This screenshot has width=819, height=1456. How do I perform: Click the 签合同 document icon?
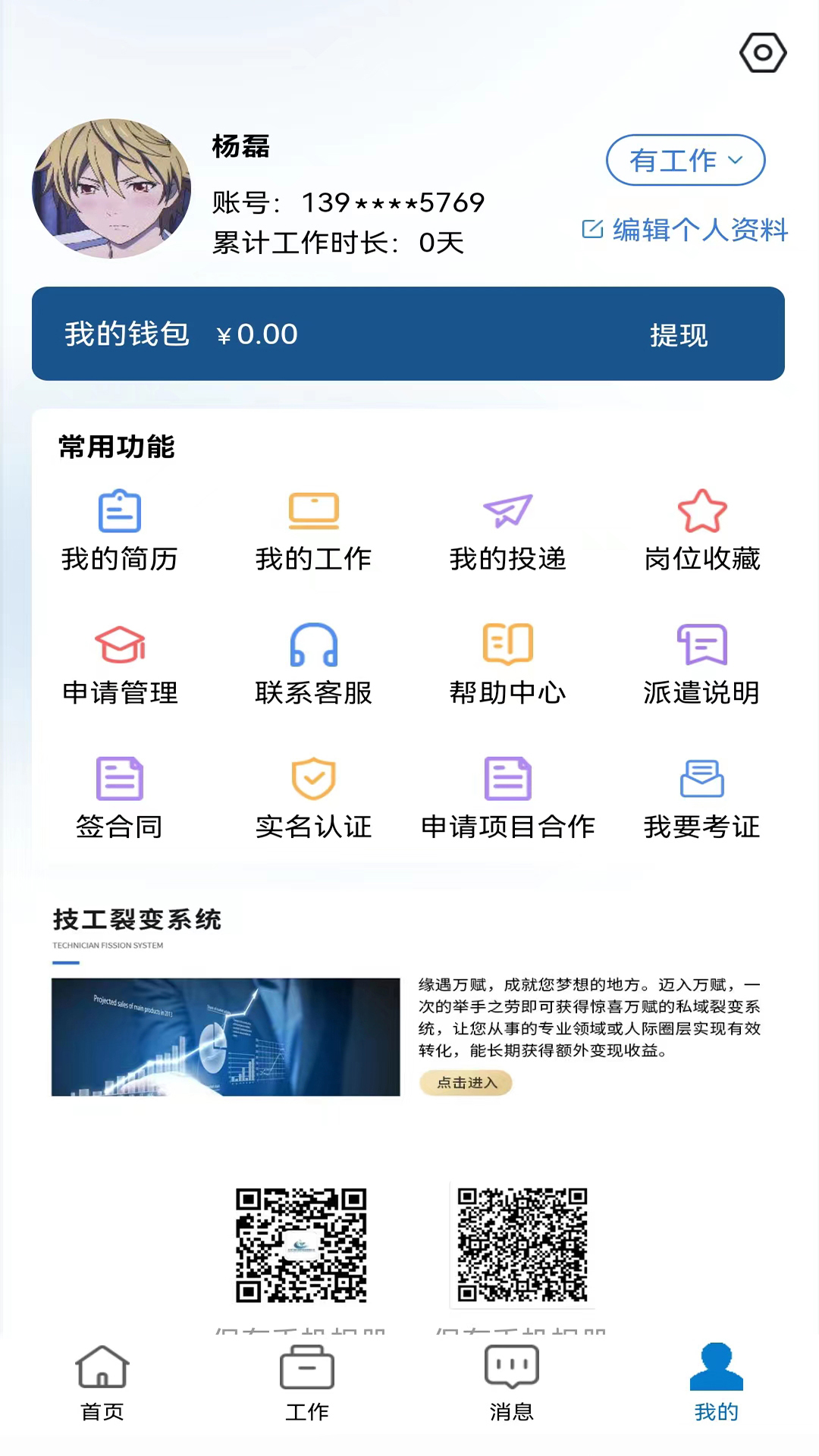119,779
